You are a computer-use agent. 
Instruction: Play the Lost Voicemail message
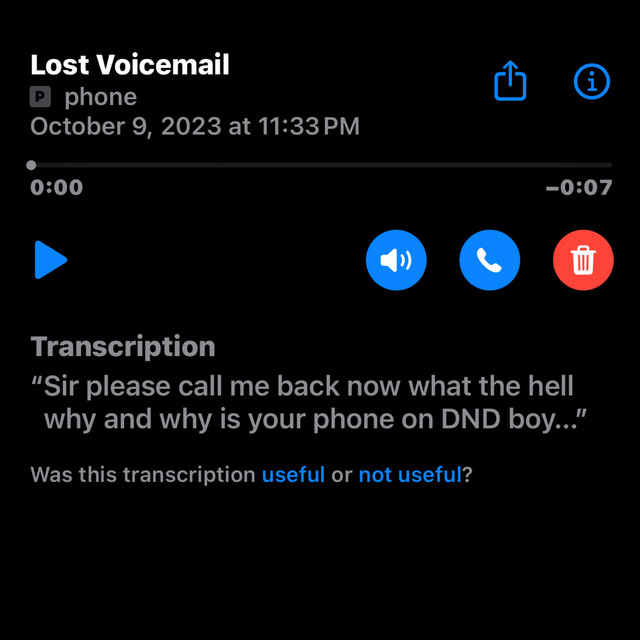[50, 260]
